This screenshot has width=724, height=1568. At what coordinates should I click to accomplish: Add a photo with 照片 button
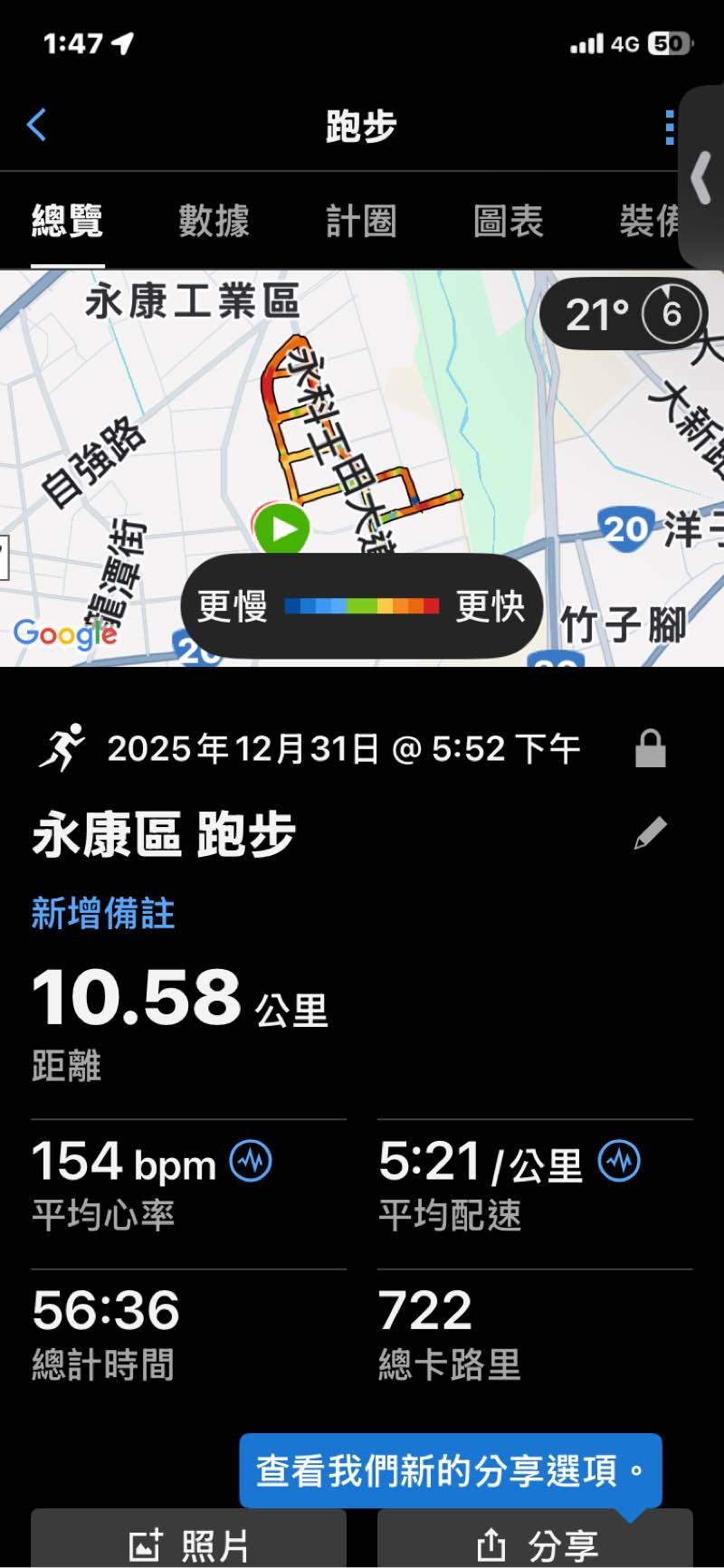(189, 1543)
